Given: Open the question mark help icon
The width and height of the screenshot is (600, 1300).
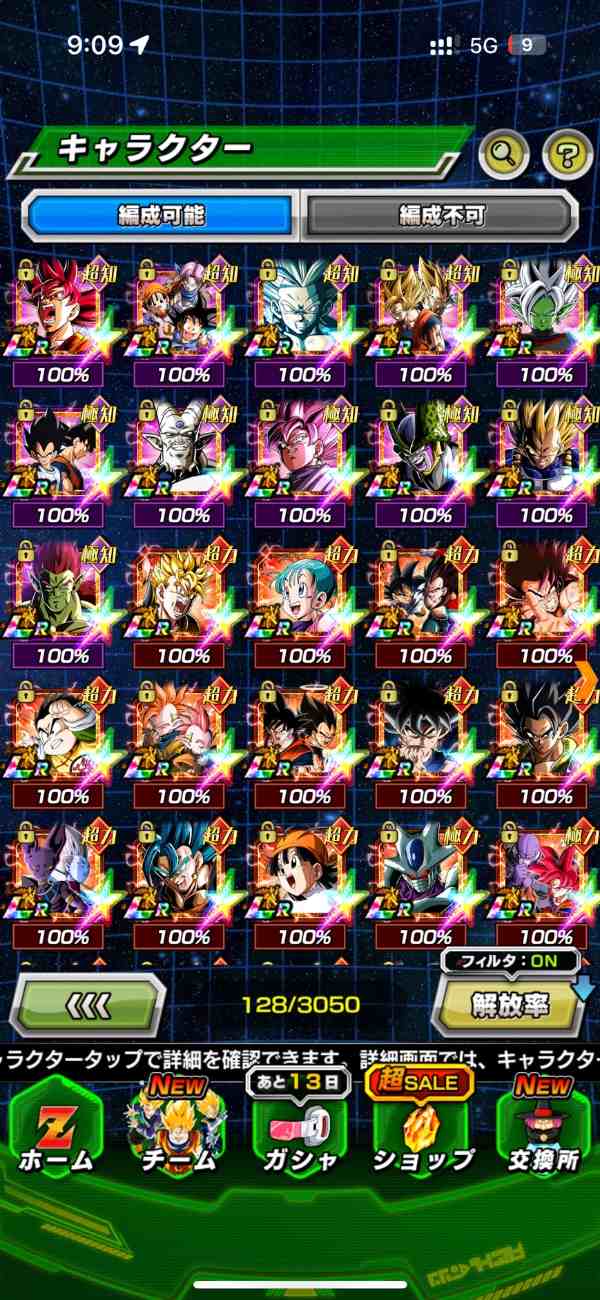Looking at the screenshot, I should (x=567, y=153).
